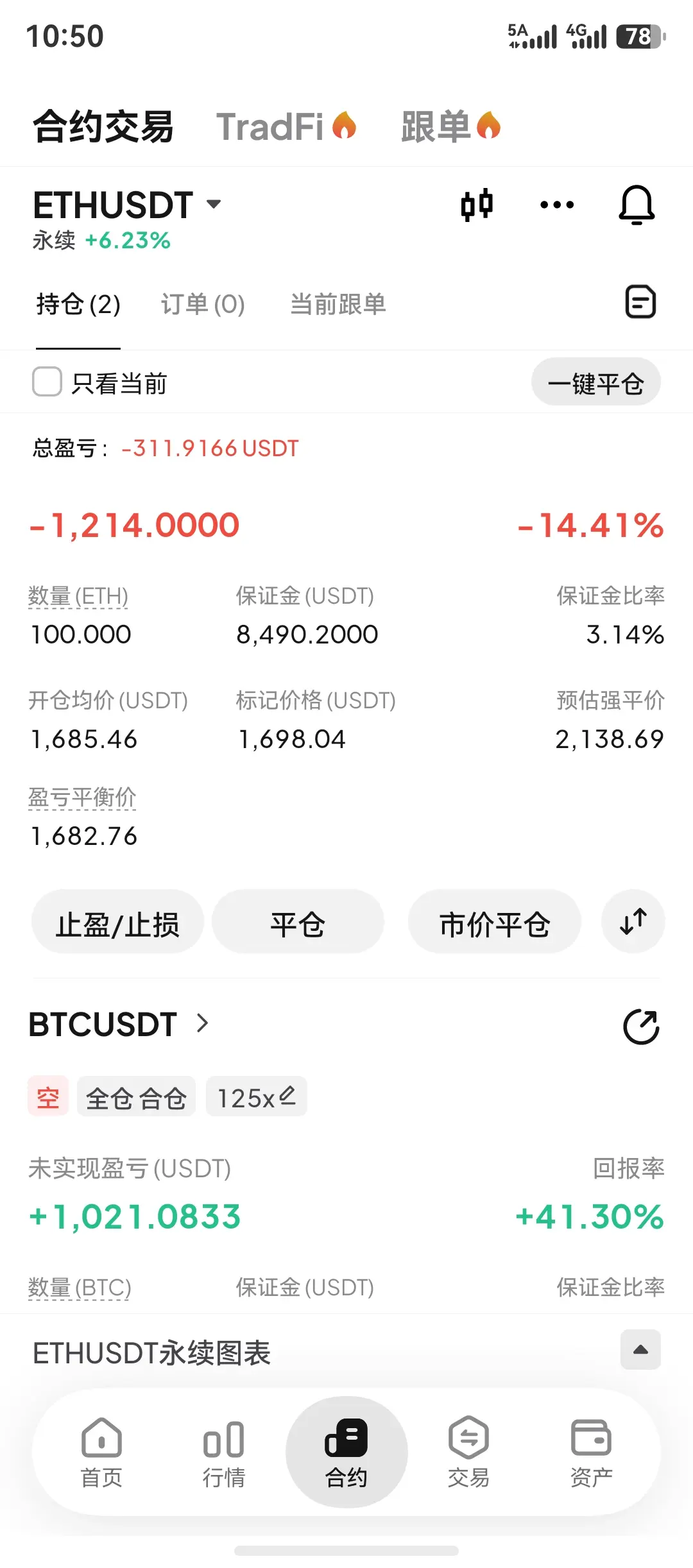Tap the 一键平仓 button
Image resolution: width=693 pixels, height=1568 pixels.
tap(596, 382)
